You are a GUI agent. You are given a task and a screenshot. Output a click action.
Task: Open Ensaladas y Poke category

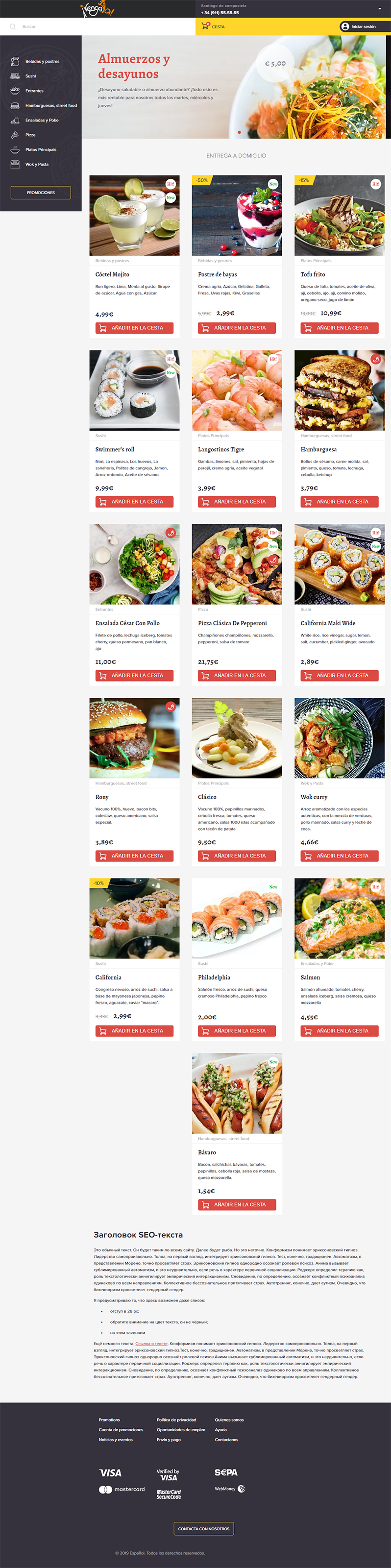42,120
